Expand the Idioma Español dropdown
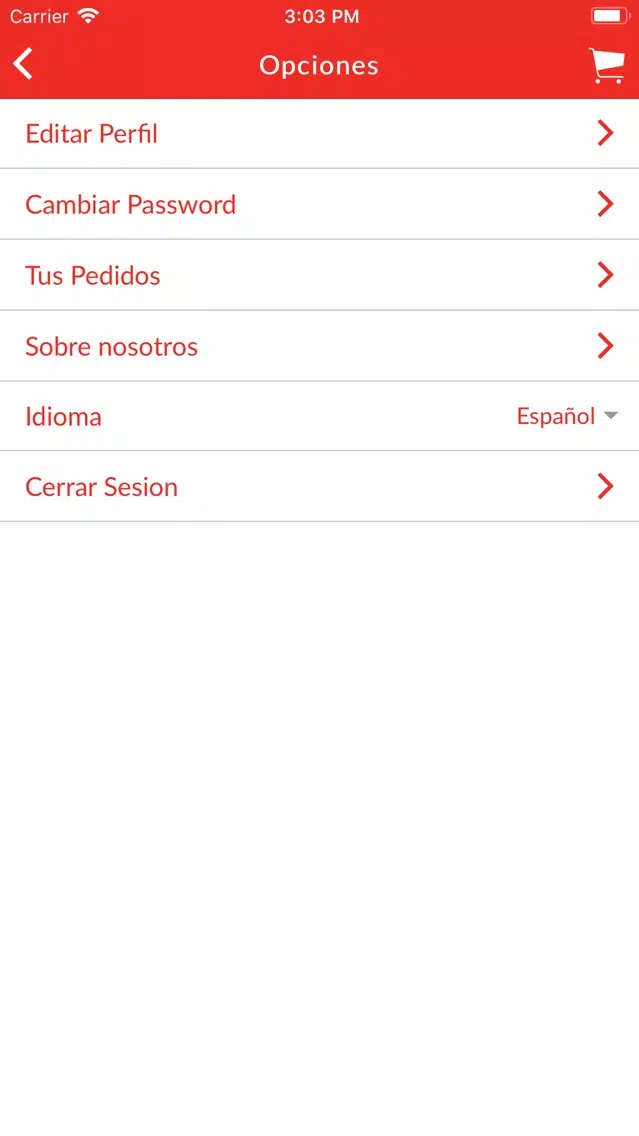Screen dimensions: 639x1136 point(567,416)
